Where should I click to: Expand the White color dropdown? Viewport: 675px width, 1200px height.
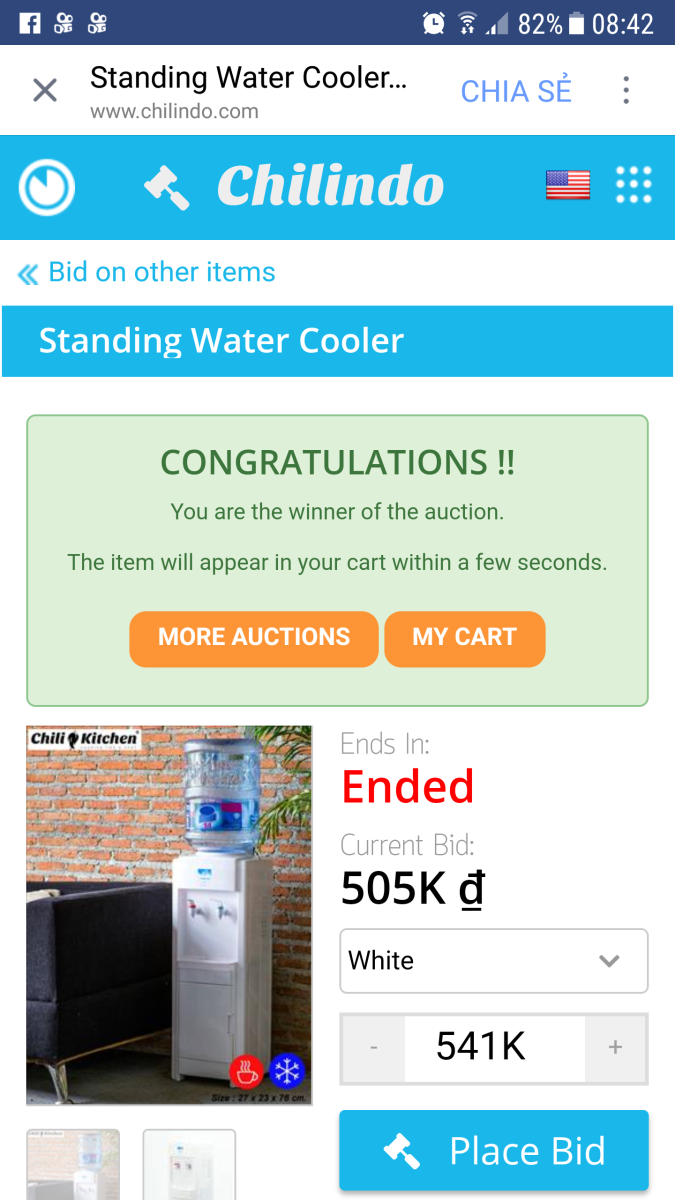[494, 961]
